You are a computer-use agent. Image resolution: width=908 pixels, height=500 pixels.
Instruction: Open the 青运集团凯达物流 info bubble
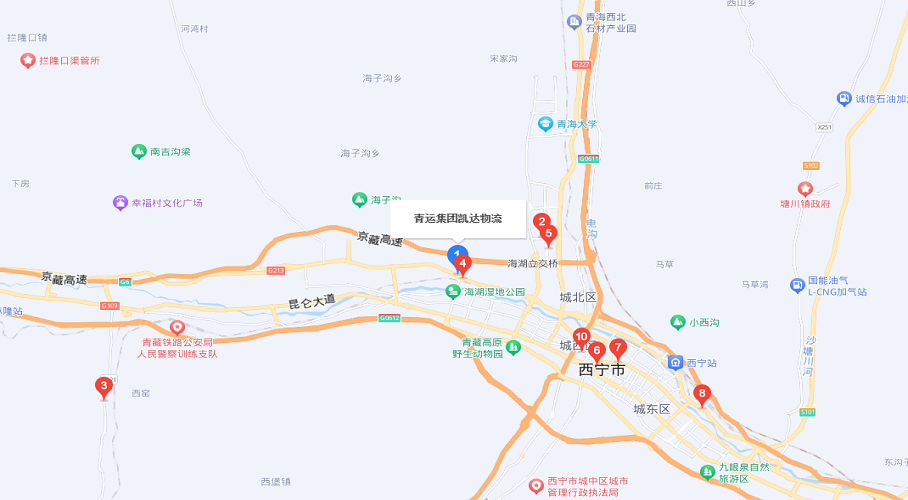tap(458, 218)
